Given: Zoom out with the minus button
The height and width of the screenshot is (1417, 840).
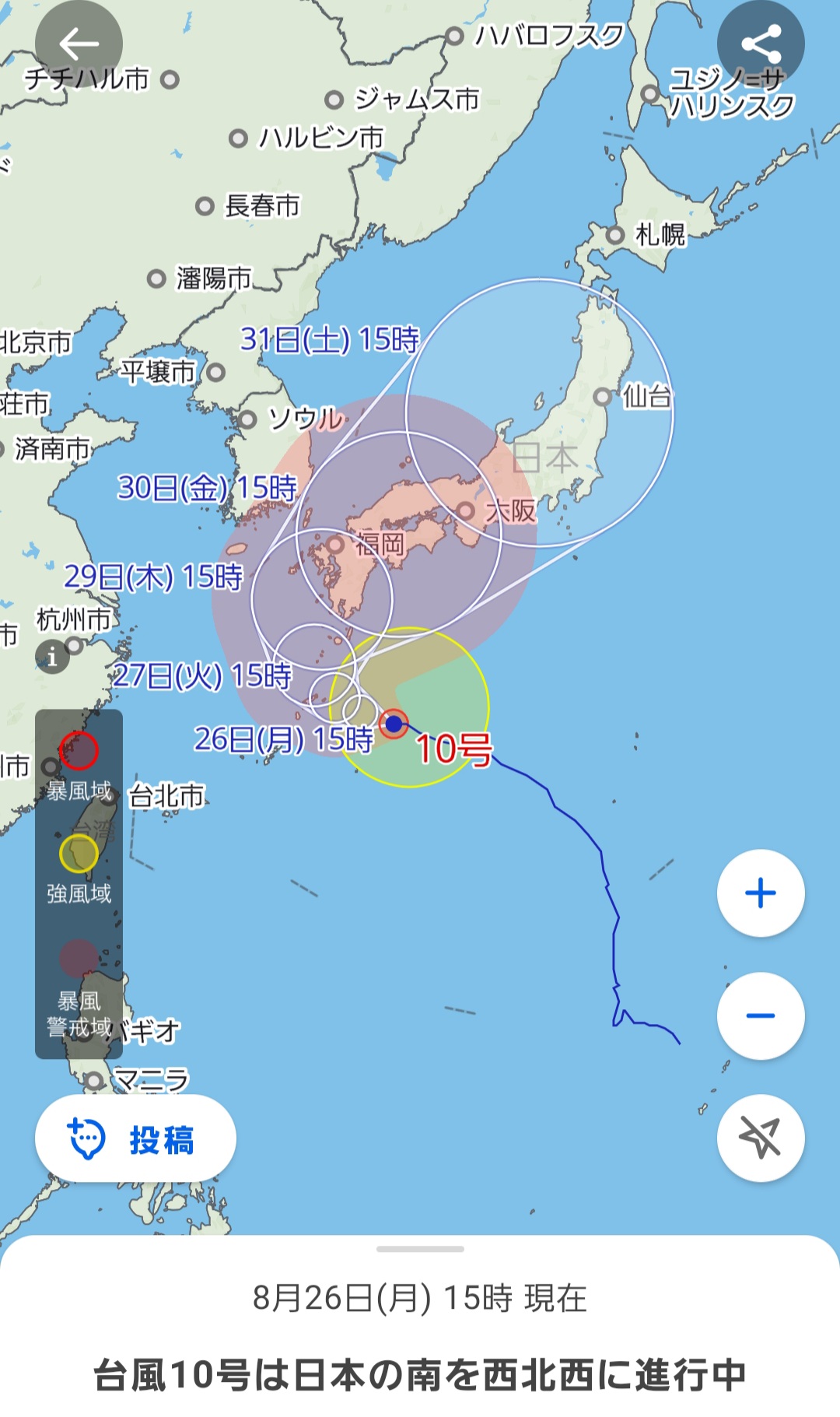Looking at the screenshot, I should tap(760, 1015).
